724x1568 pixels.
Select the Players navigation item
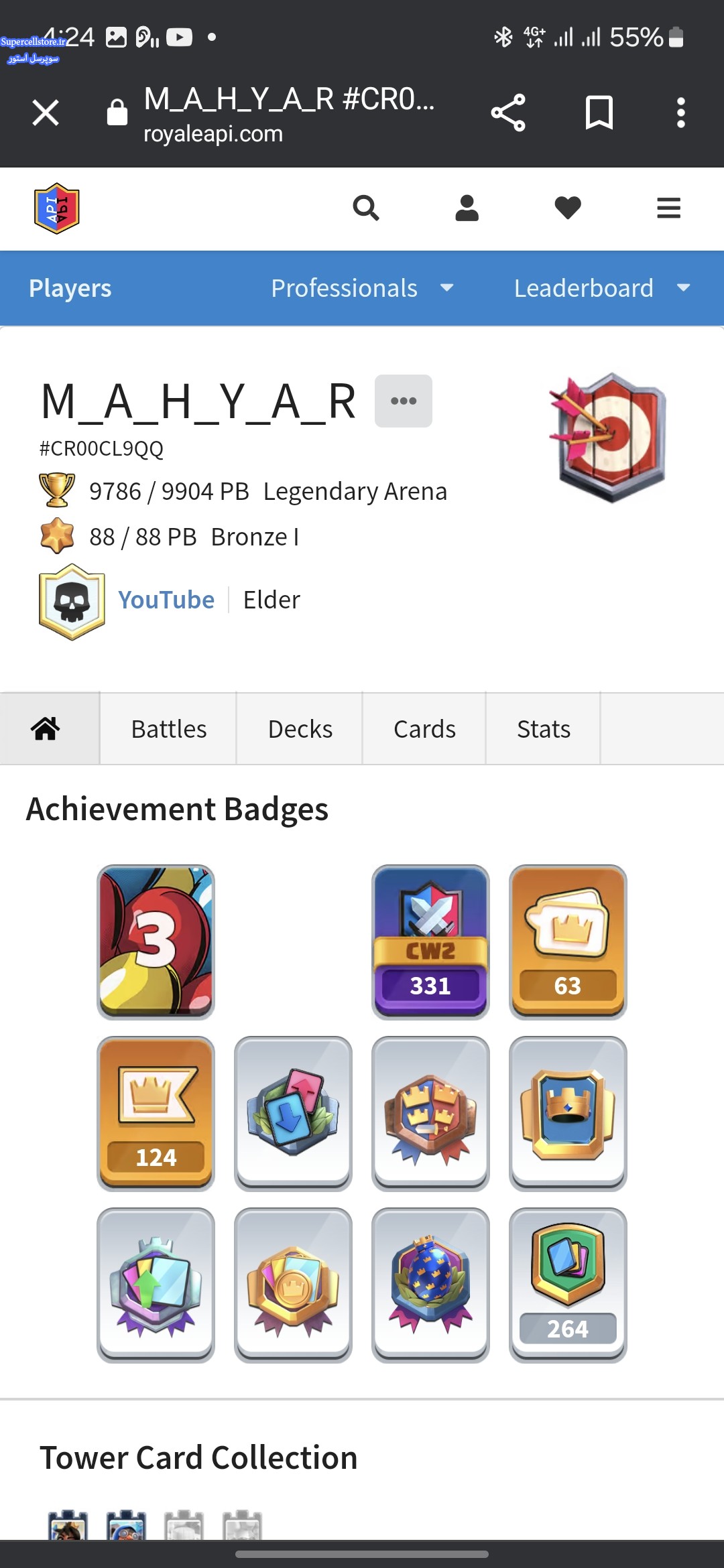coord(70,288)
